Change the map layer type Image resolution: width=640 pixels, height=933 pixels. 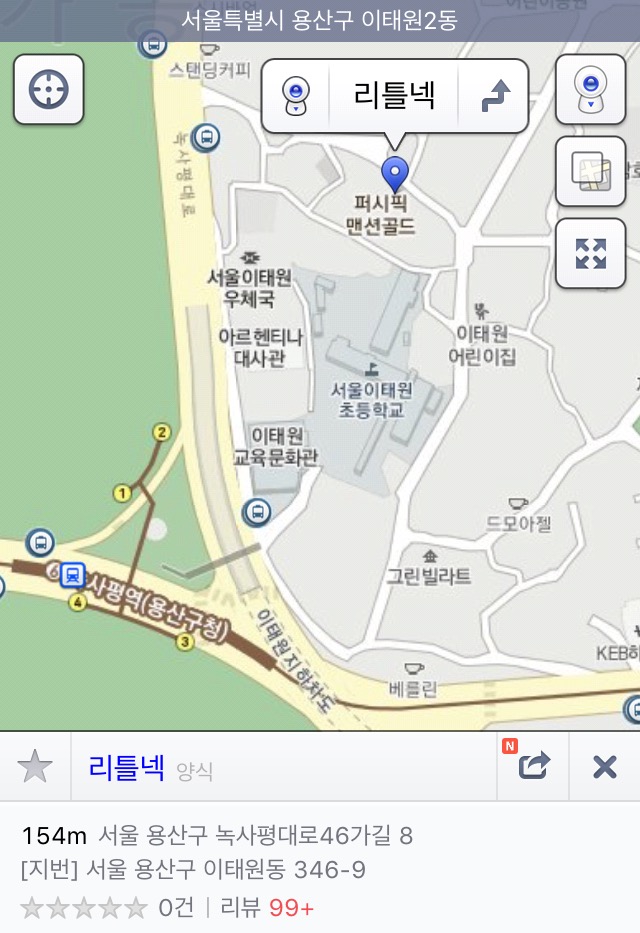(590, 171)
